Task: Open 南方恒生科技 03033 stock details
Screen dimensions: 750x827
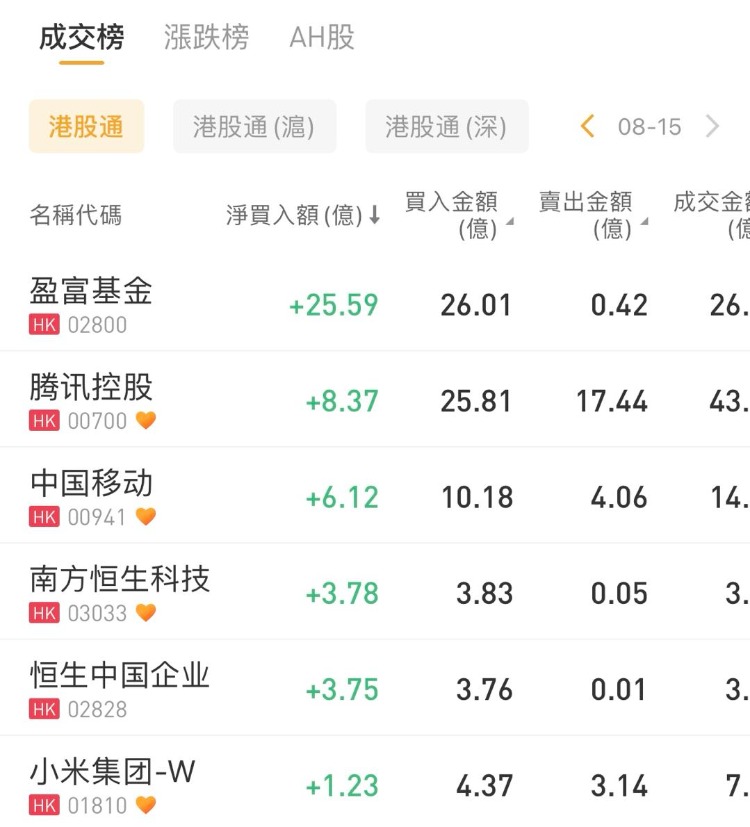Action: 120,592
